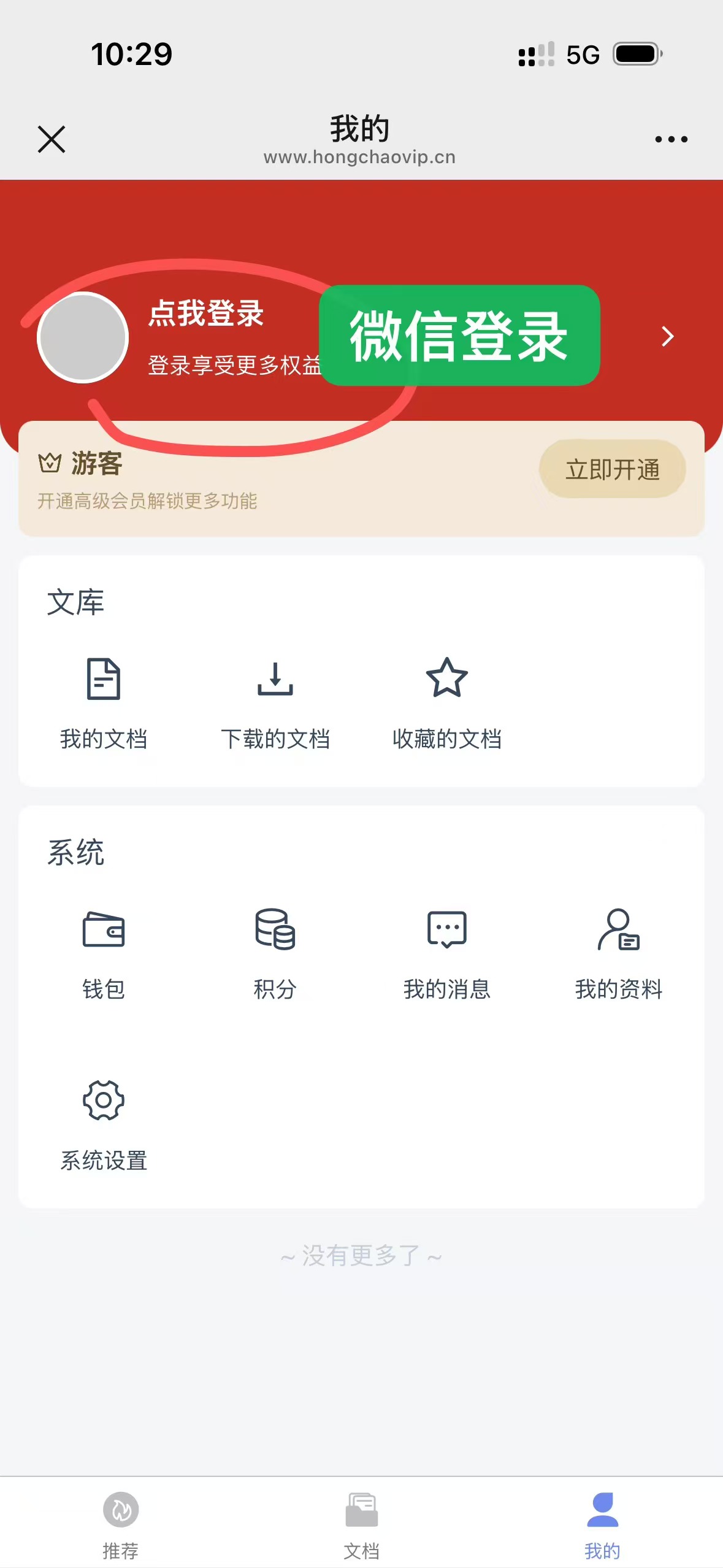This screenshot has height=1568, width=723.
Task: Expand the profile row chevron arrow
Action: [x=667, y=337]
